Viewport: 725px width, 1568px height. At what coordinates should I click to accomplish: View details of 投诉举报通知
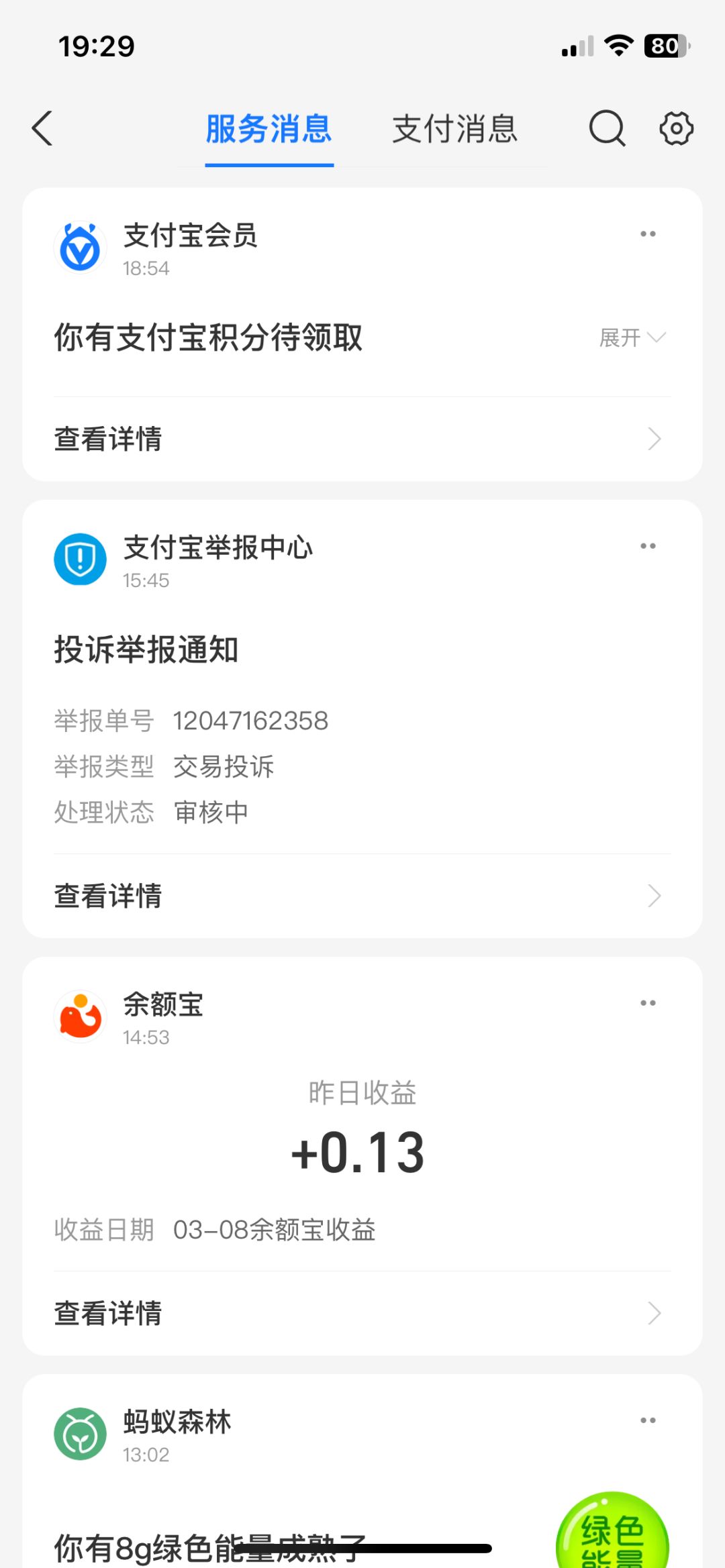click(362, 896)
